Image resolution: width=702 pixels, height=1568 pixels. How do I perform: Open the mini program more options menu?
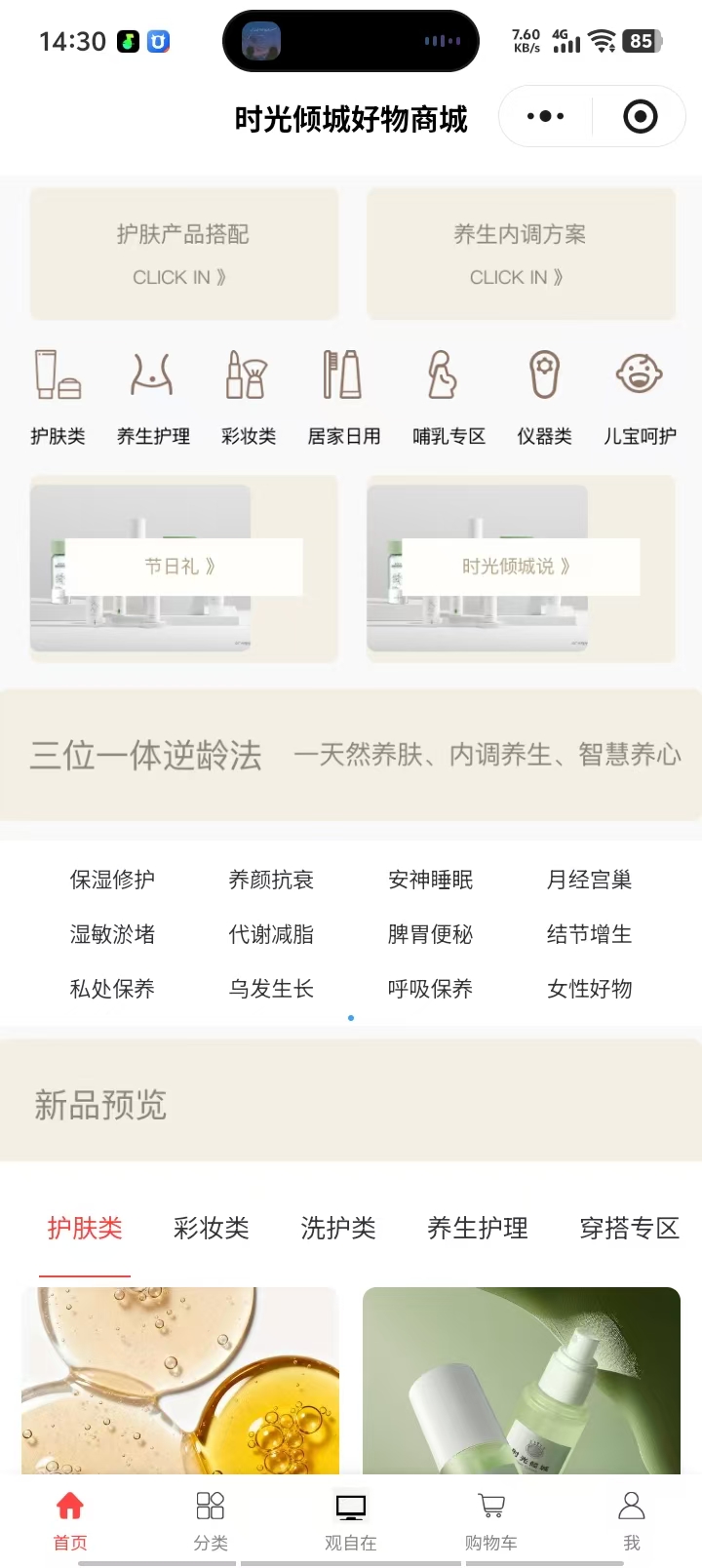(545, 117)
